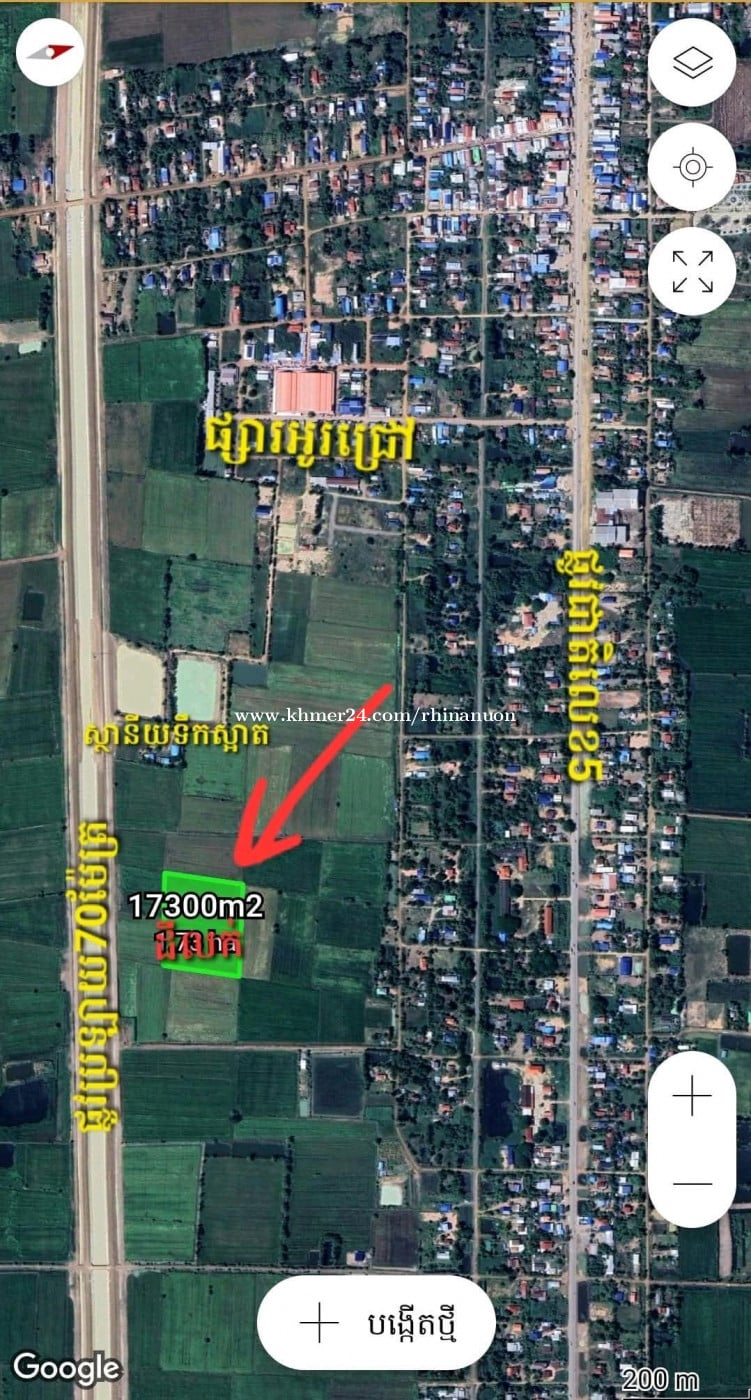The height and width of the screenshot is (1400, 751).
Task: Expand the map to fullscreen
Action: click(692, 271)
